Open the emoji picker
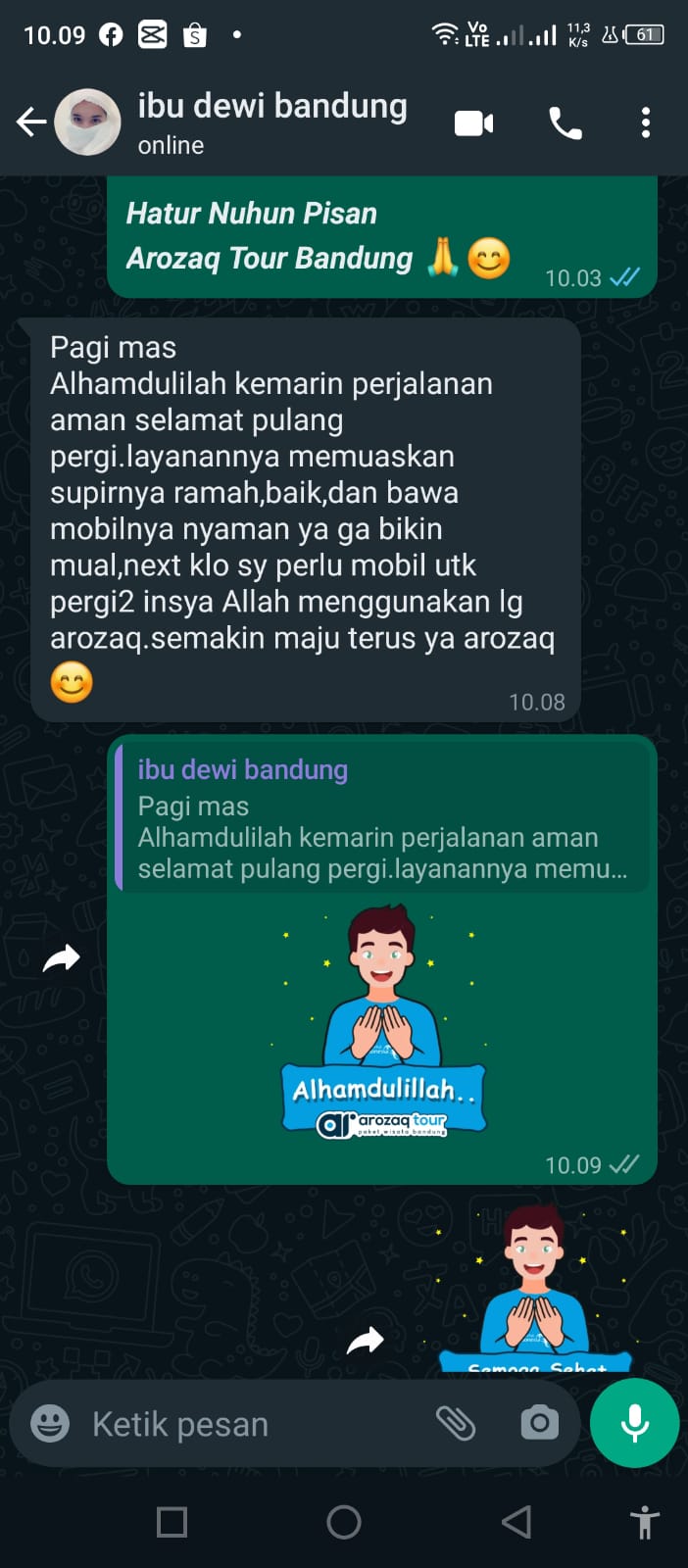 point(50,1423)
